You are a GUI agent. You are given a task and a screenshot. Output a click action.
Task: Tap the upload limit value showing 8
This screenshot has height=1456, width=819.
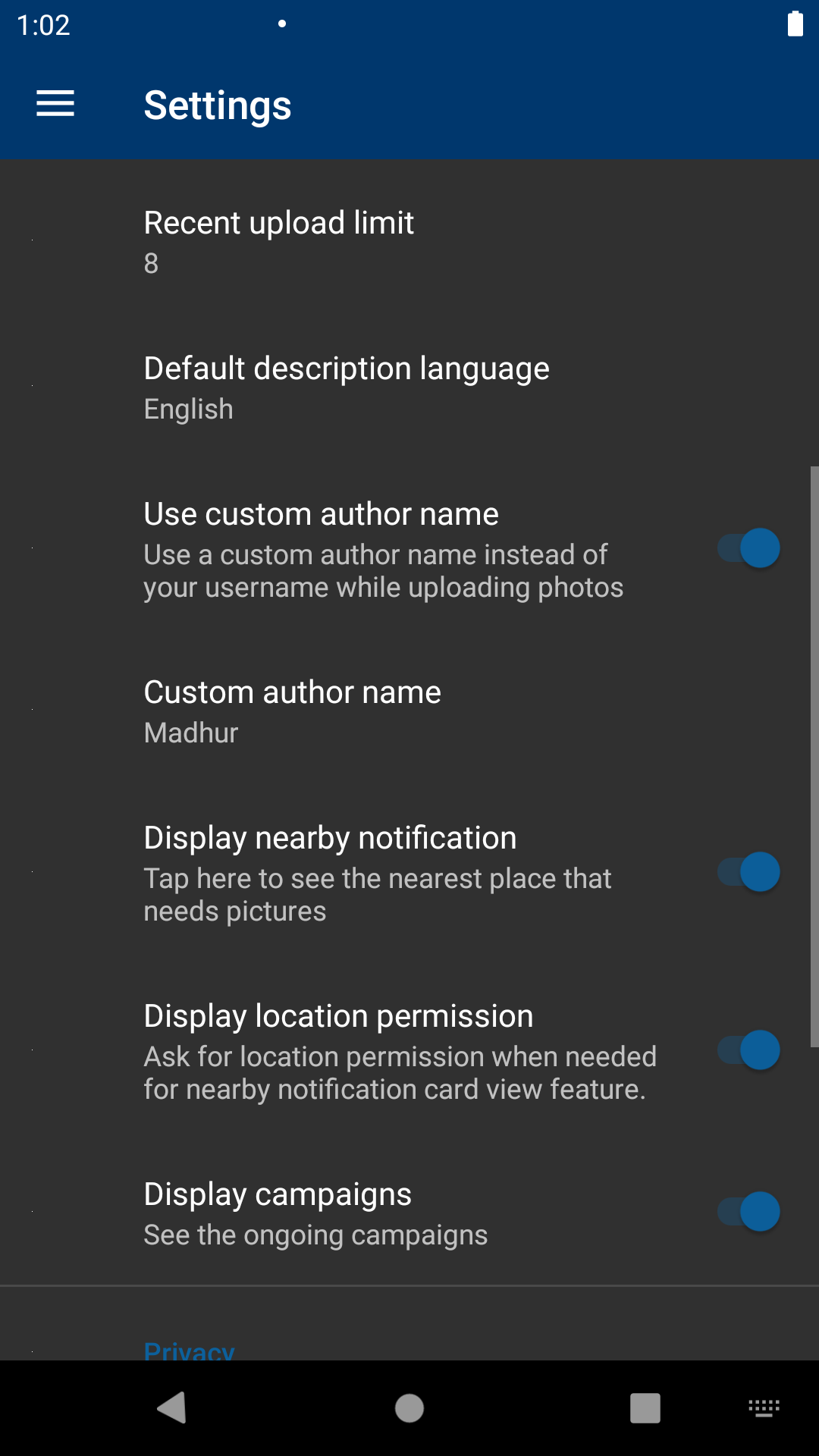(x=149, y=265)
